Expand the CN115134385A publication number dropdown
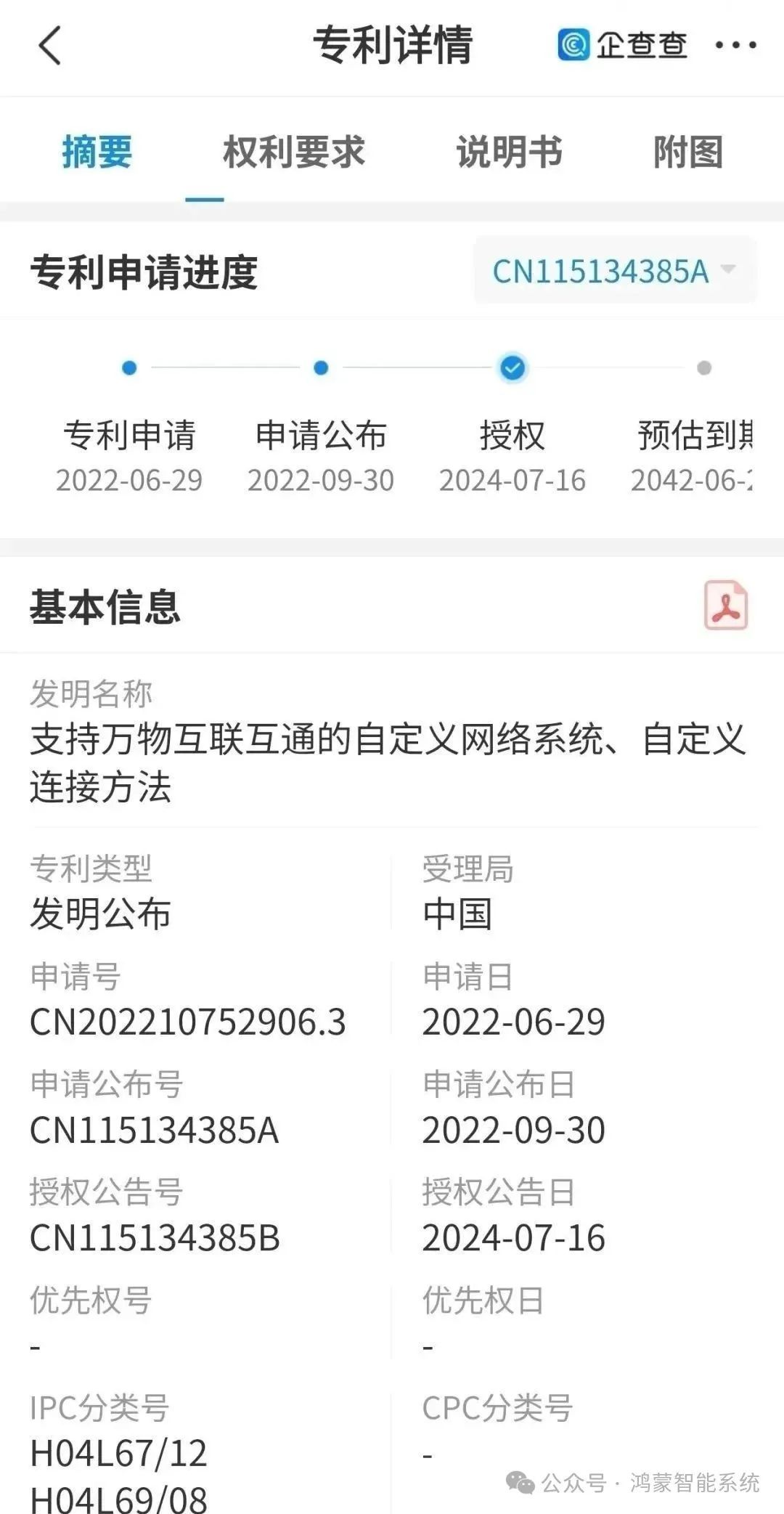The height and width of the screenshot is (1514, 784). (614, 272)
